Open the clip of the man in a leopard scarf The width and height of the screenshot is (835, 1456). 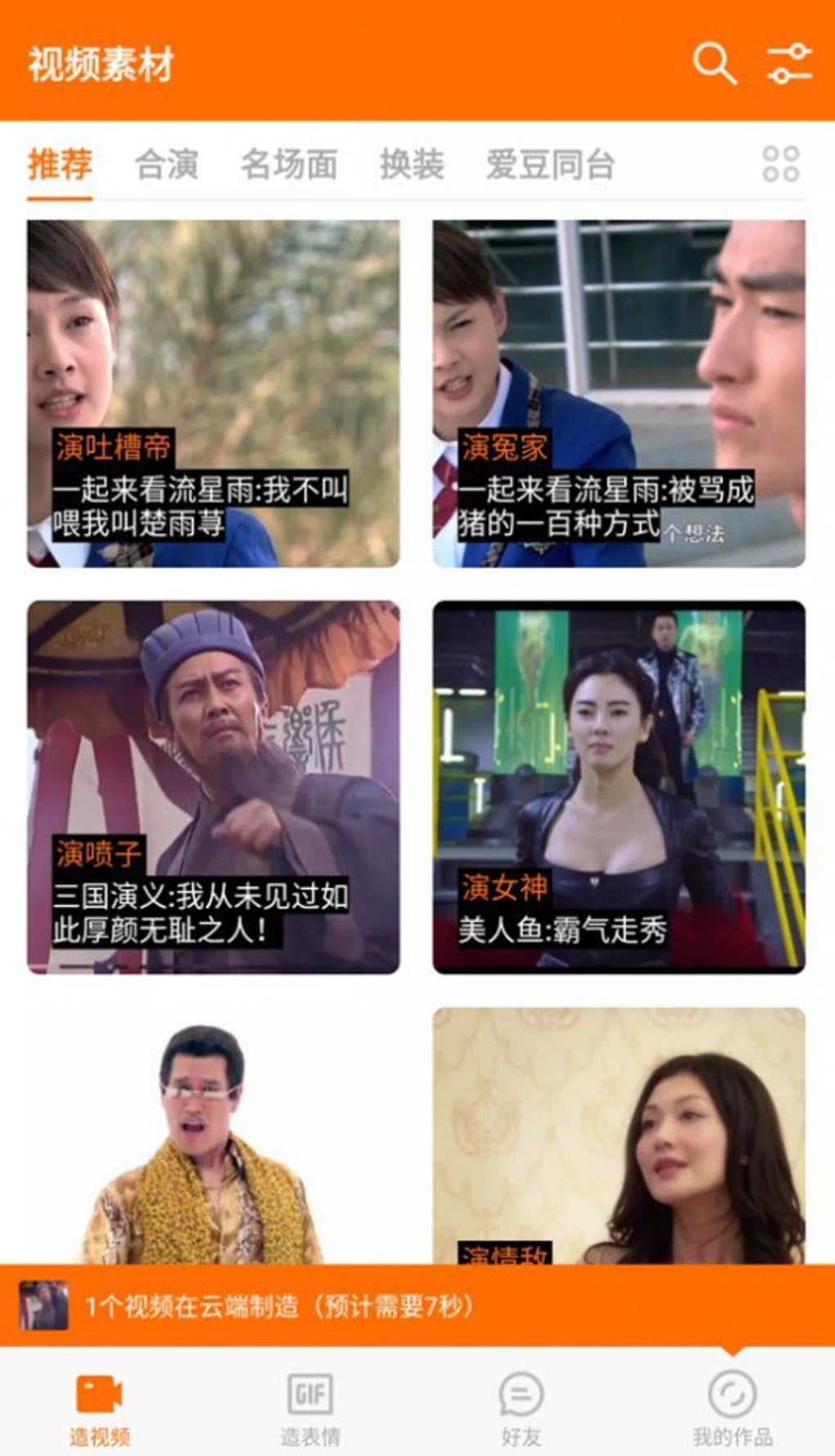click(213, 1138)
